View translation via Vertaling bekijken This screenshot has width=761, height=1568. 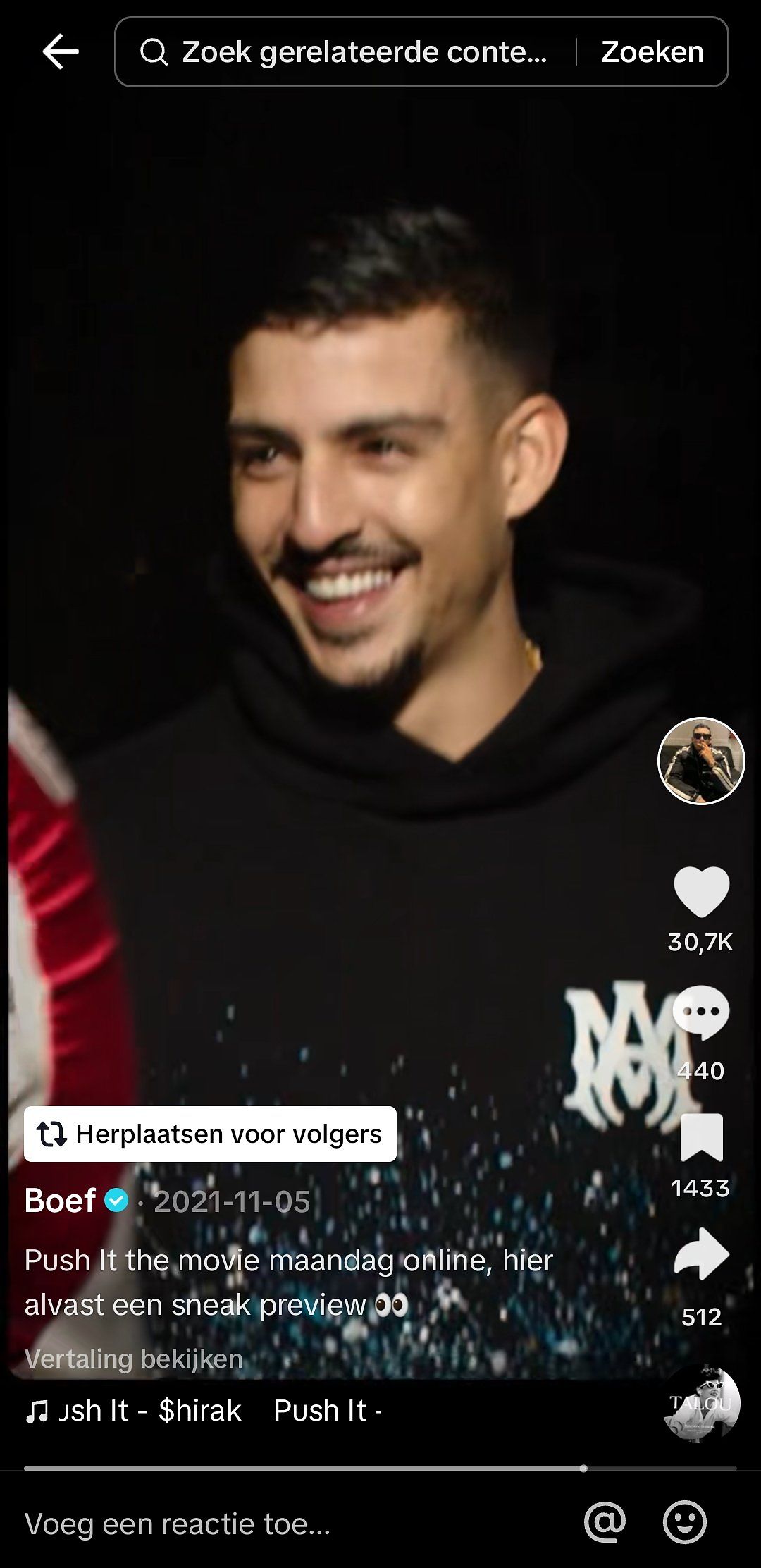[133, 1359]
